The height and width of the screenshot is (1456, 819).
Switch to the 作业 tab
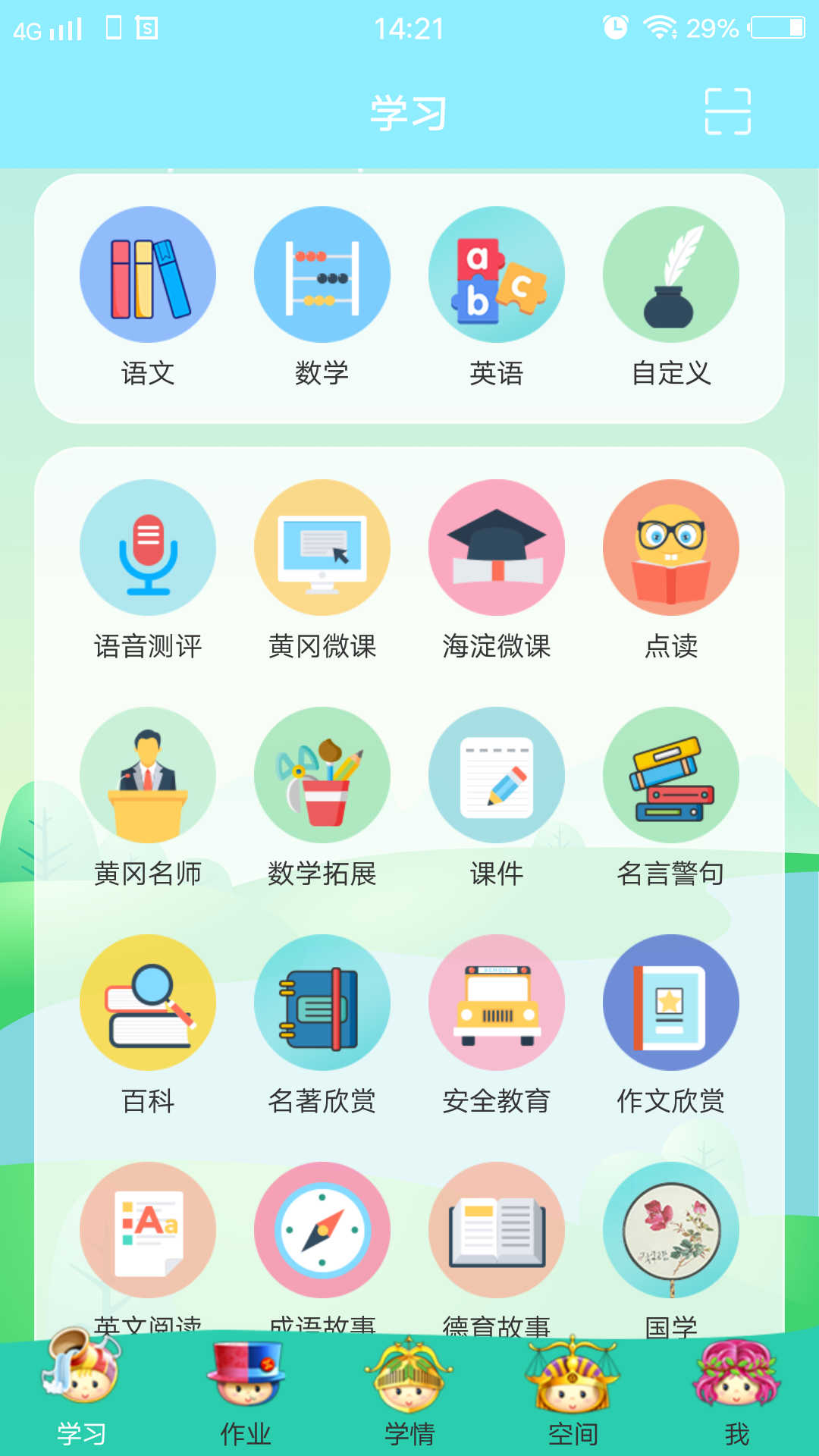246,1395
